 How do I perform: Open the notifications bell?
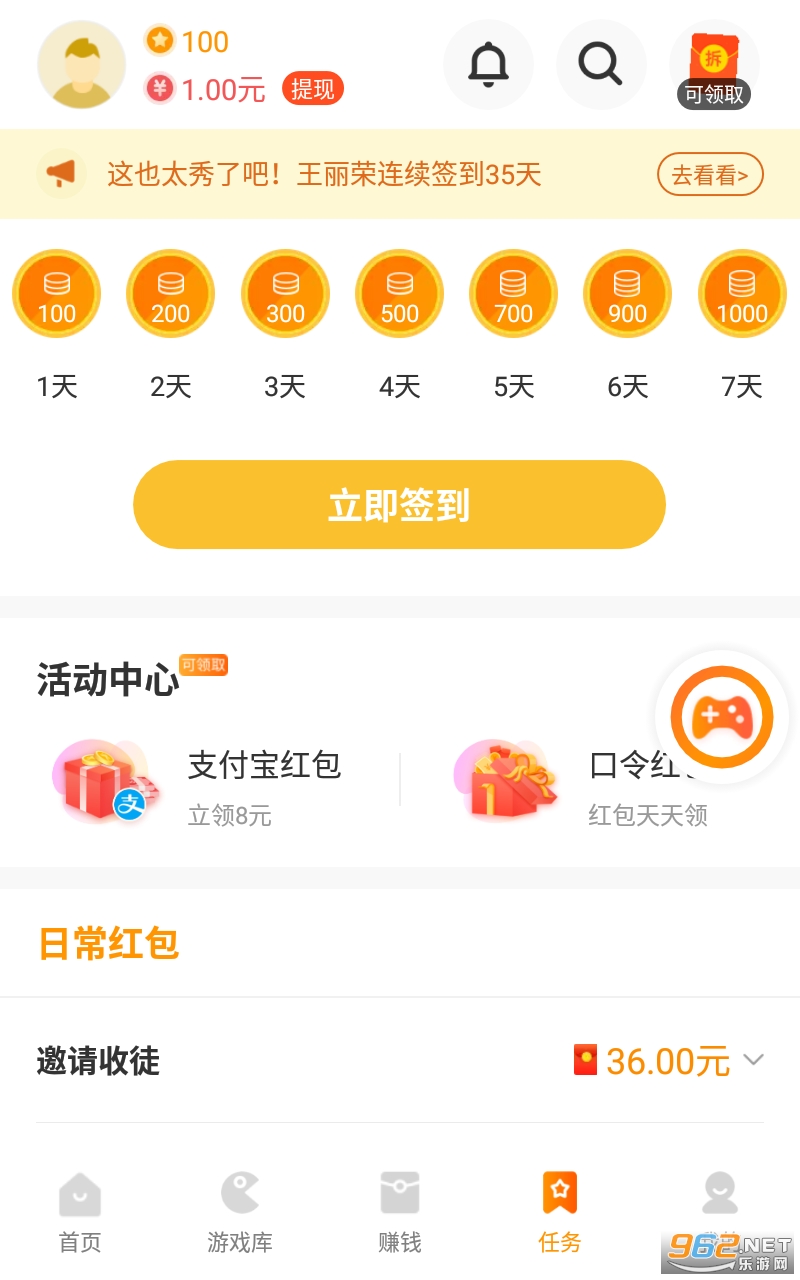488,65
